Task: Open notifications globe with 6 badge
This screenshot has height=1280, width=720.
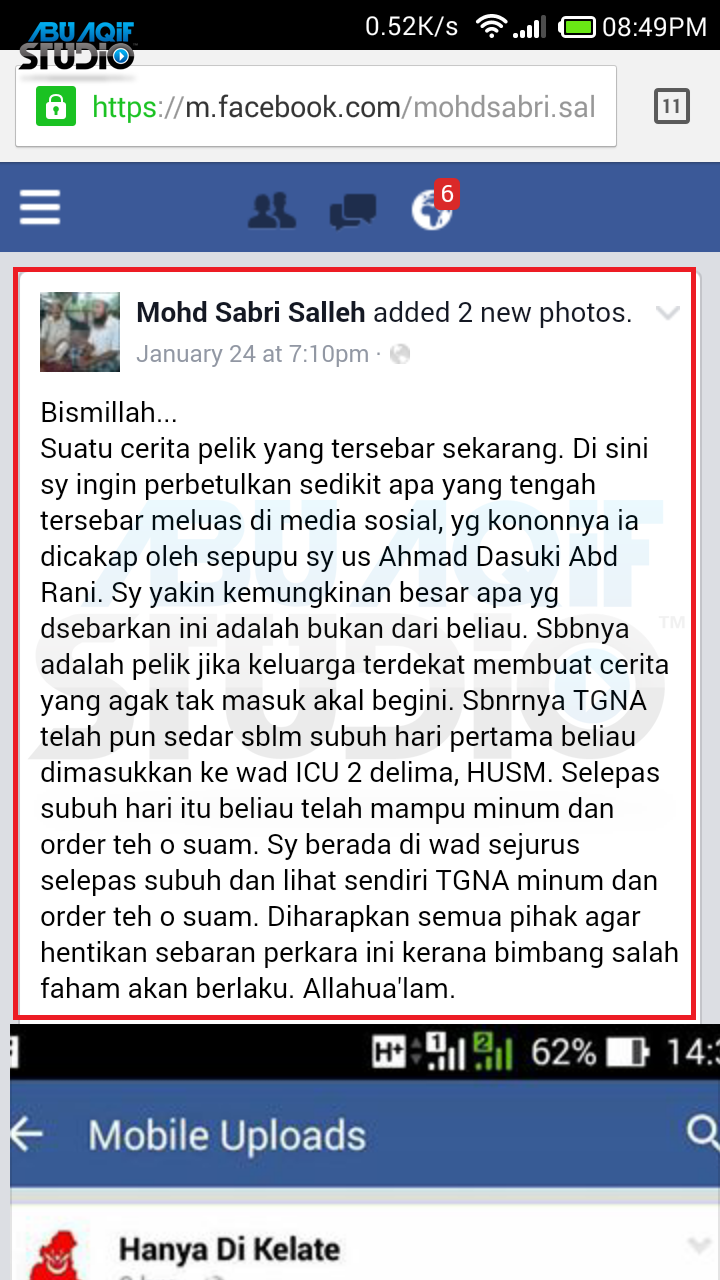Action: click(x=433, y=208)
